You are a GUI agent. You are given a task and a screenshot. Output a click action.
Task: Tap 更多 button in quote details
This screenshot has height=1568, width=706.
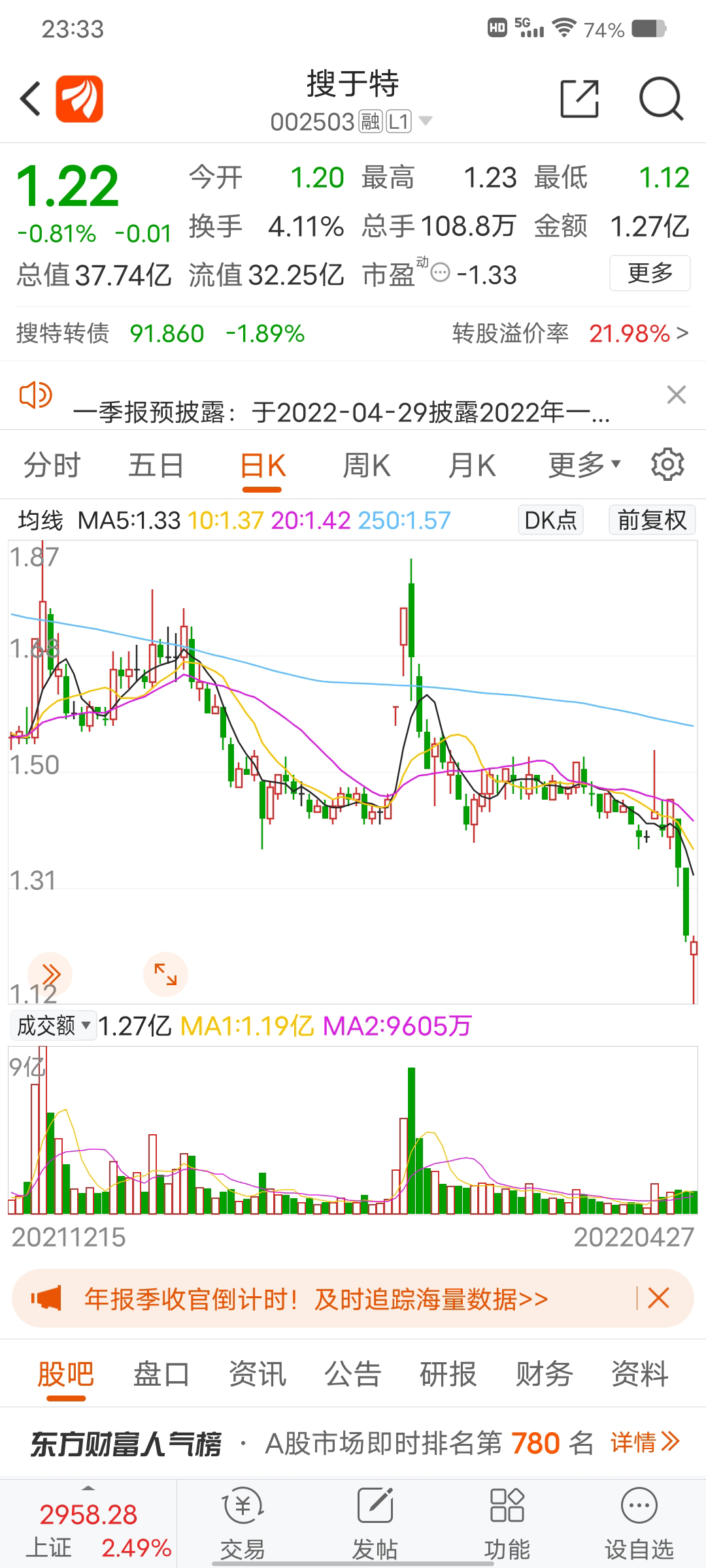649,273
